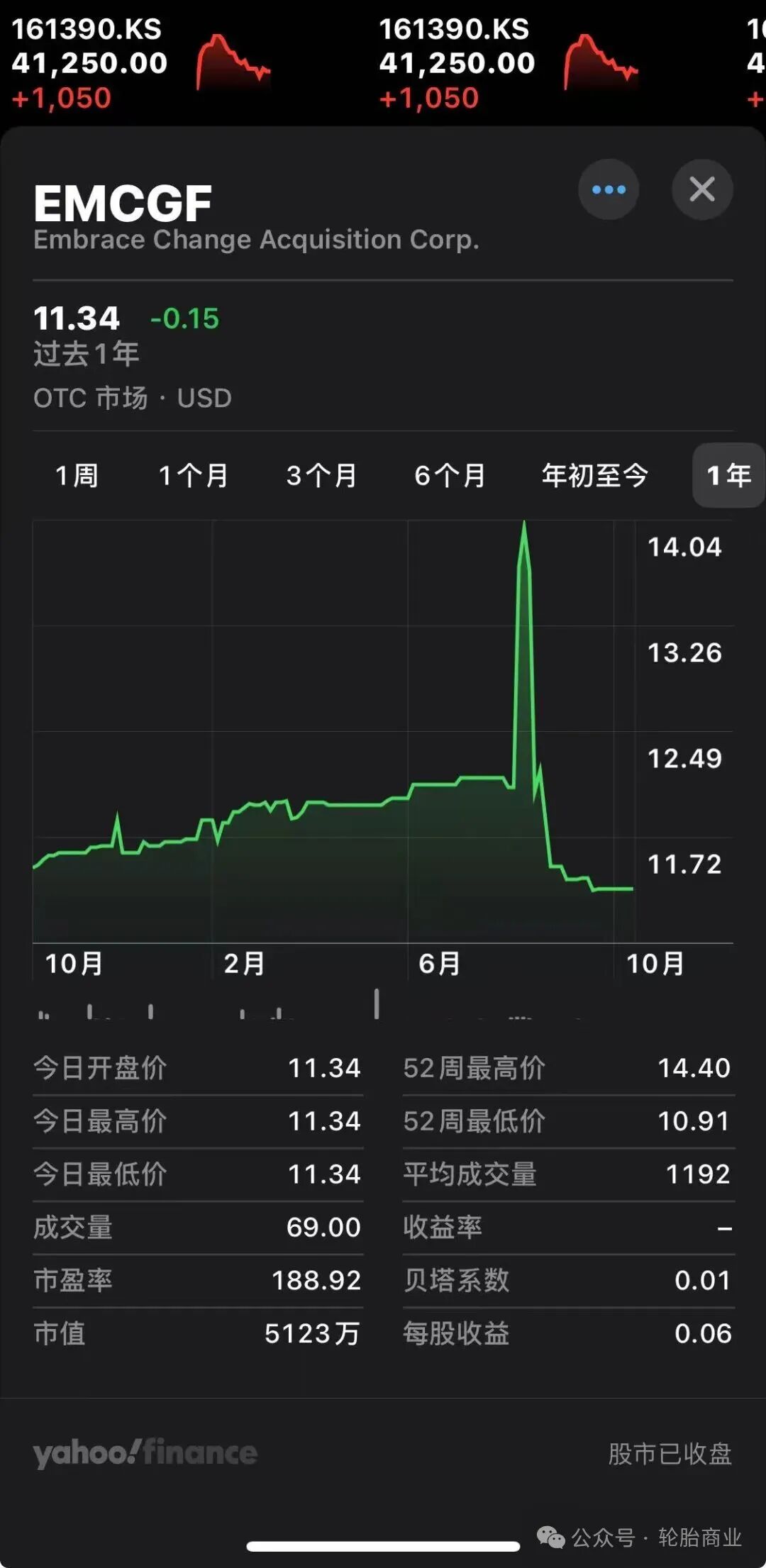Select the 1年 chart range
766x1568 pixels.
point(728,475)
